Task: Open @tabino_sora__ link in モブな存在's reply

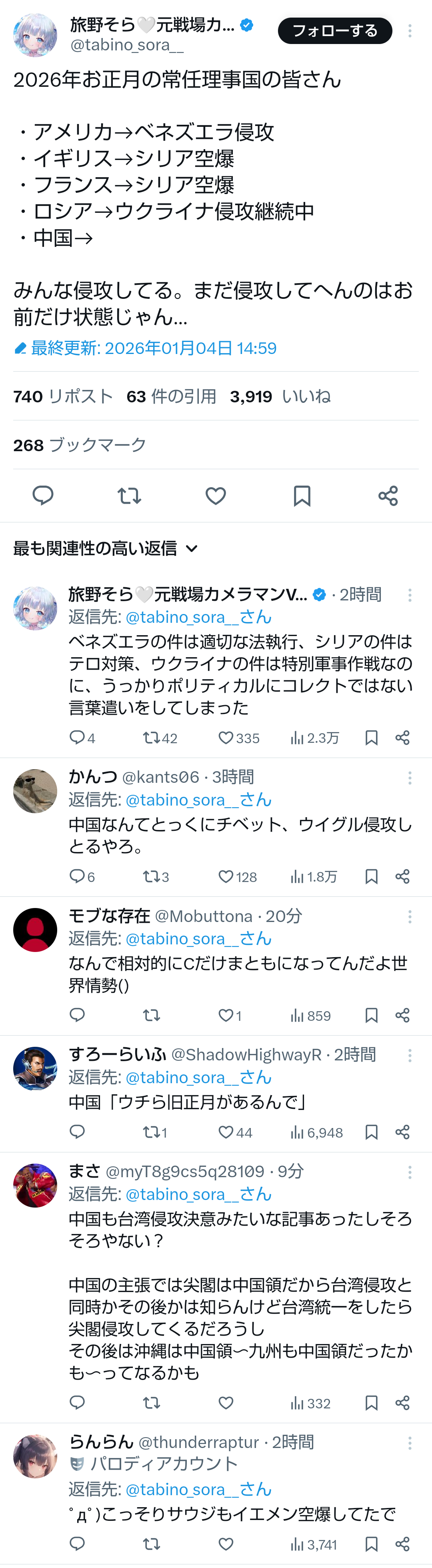Action: click(x=198, y=939)
